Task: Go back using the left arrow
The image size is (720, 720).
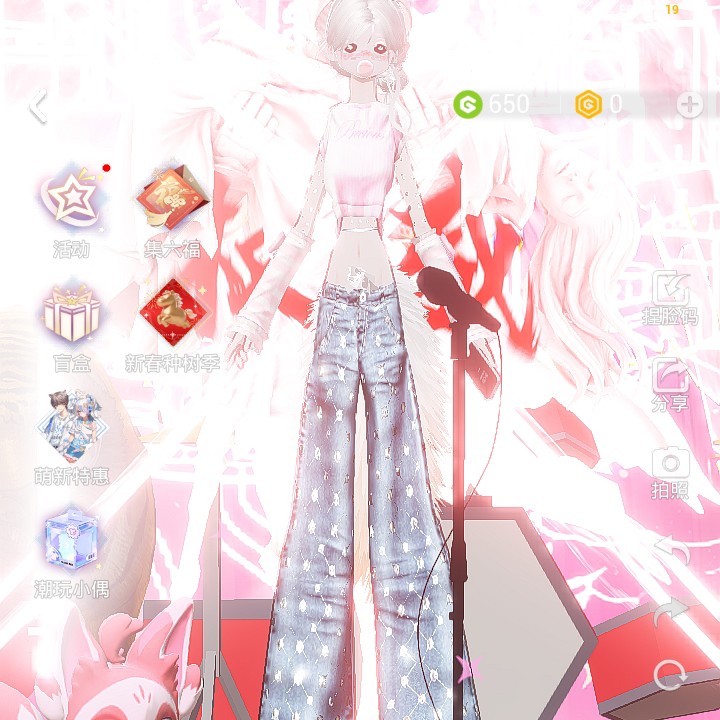Action: (38, 106)
